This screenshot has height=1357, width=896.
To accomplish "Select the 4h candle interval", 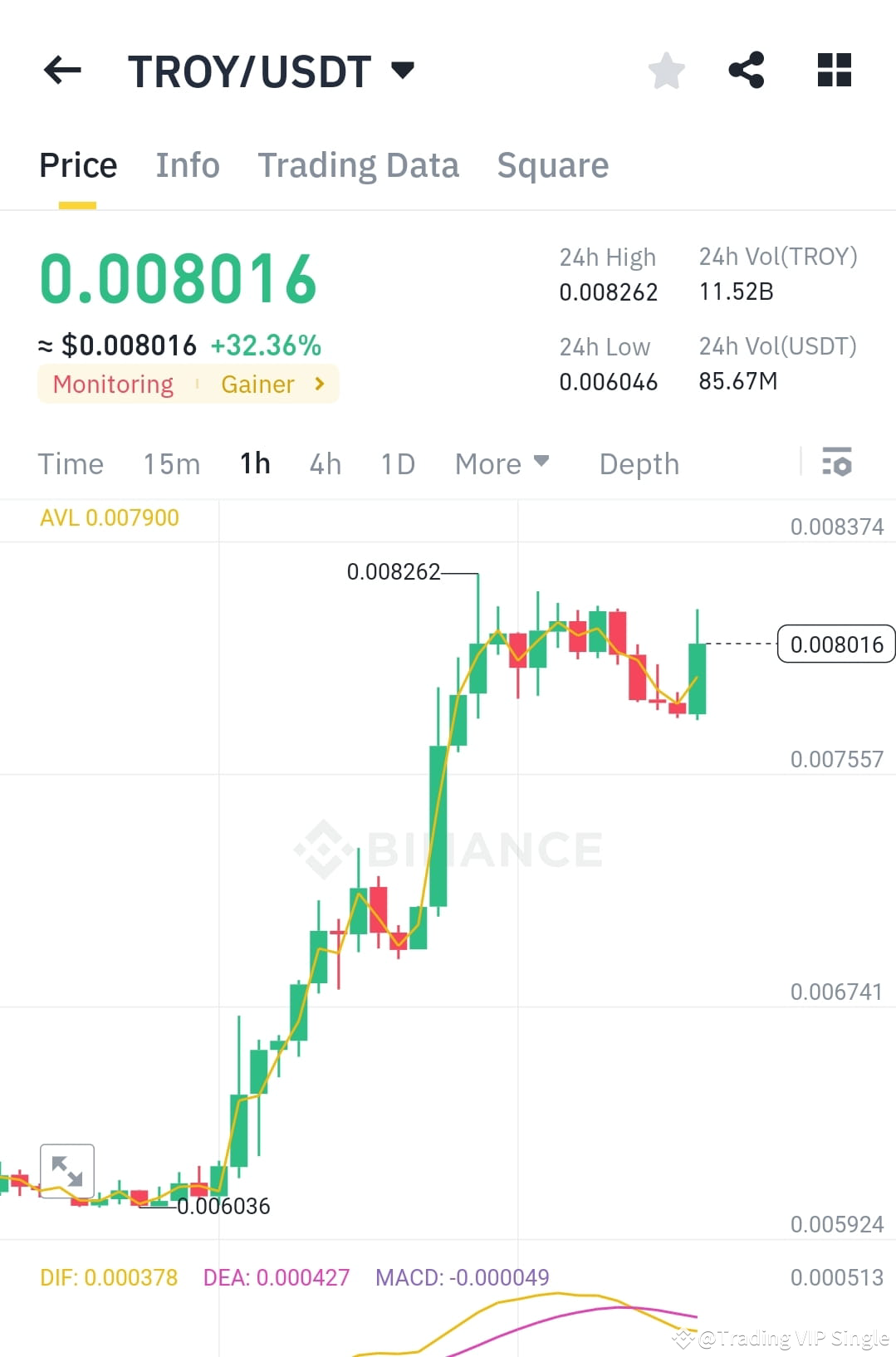I will tap(325, 463).
